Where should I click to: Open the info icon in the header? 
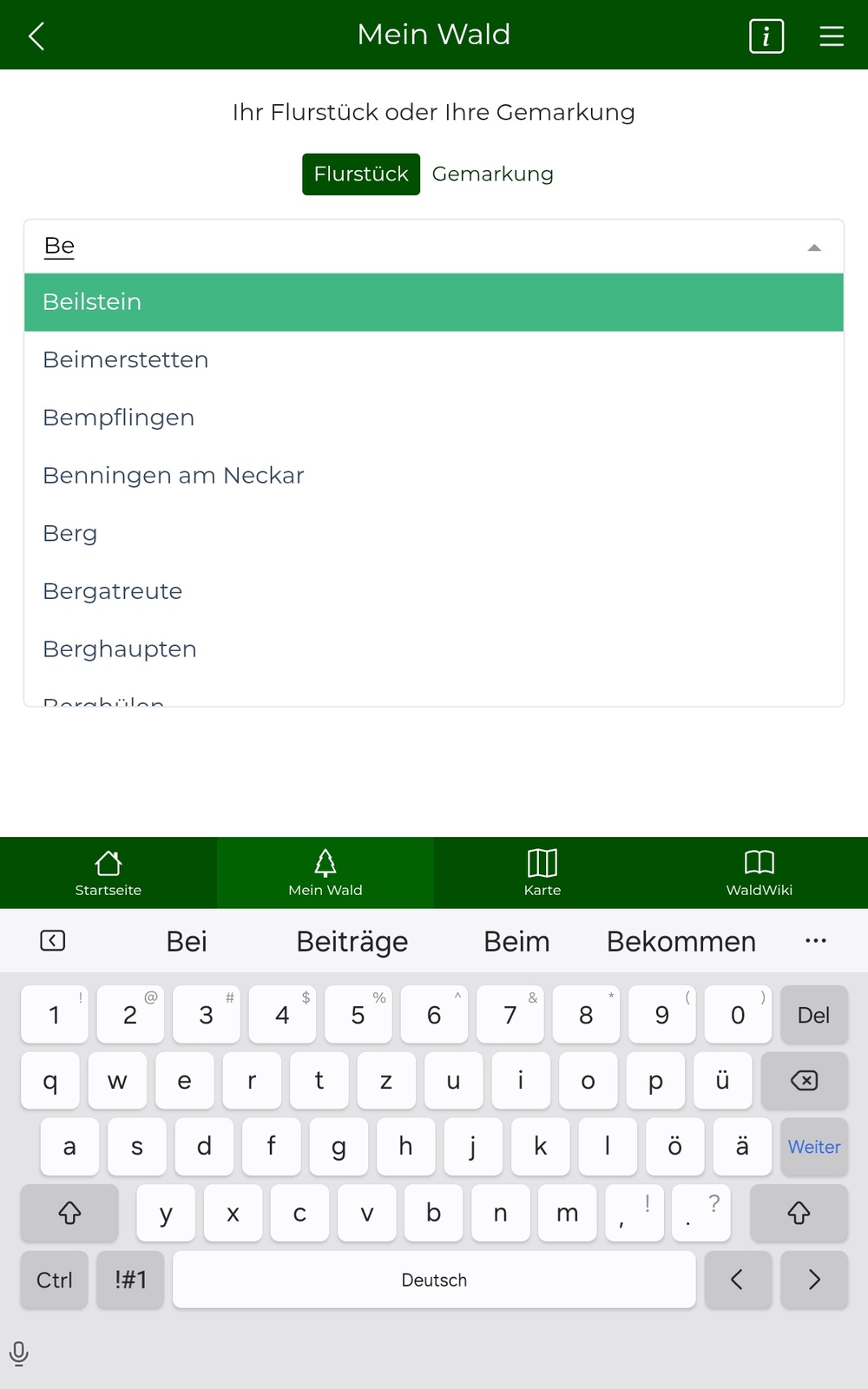(x=766, y=36)
